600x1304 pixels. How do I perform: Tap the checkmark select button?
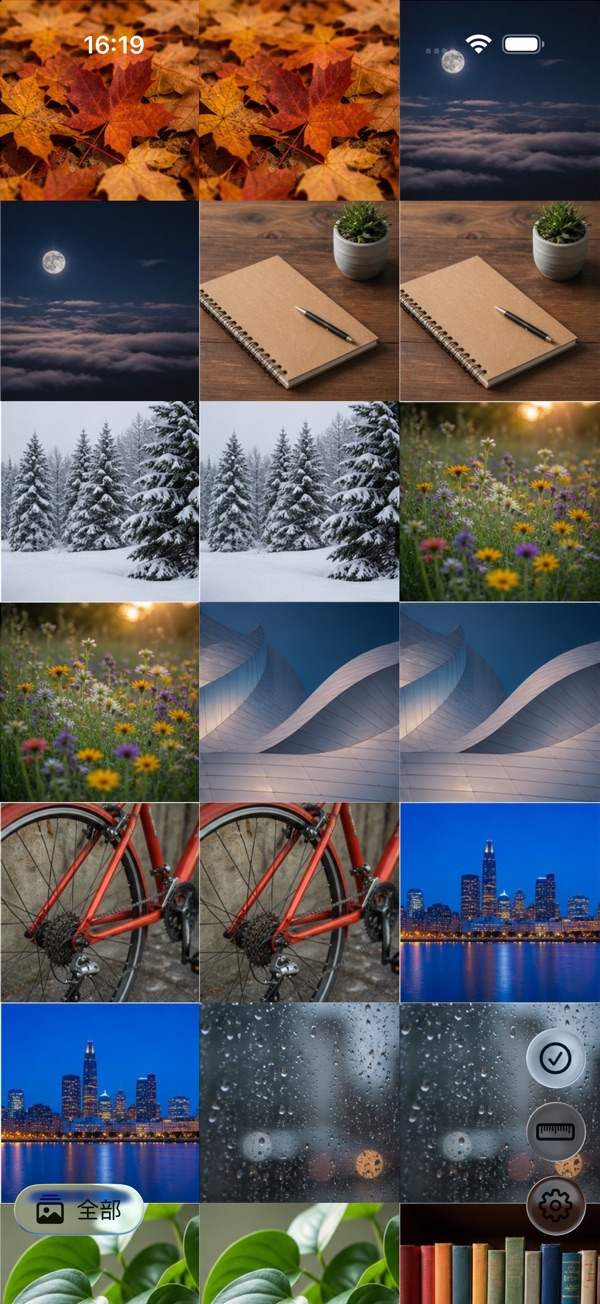tap(555, 1058)
